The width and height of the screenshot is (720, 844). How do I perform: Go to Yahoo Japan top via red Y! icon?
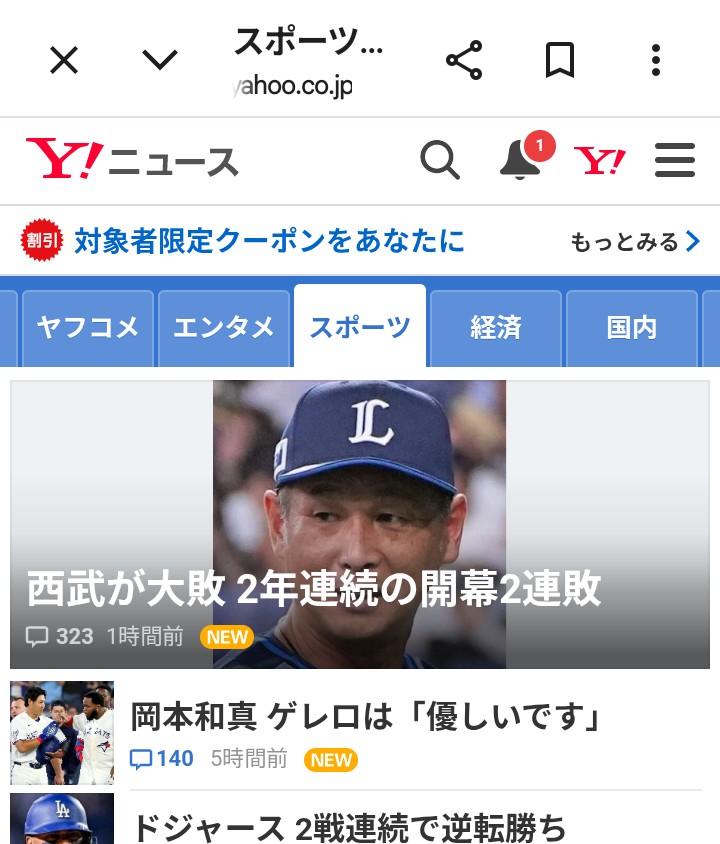[599, 160]
